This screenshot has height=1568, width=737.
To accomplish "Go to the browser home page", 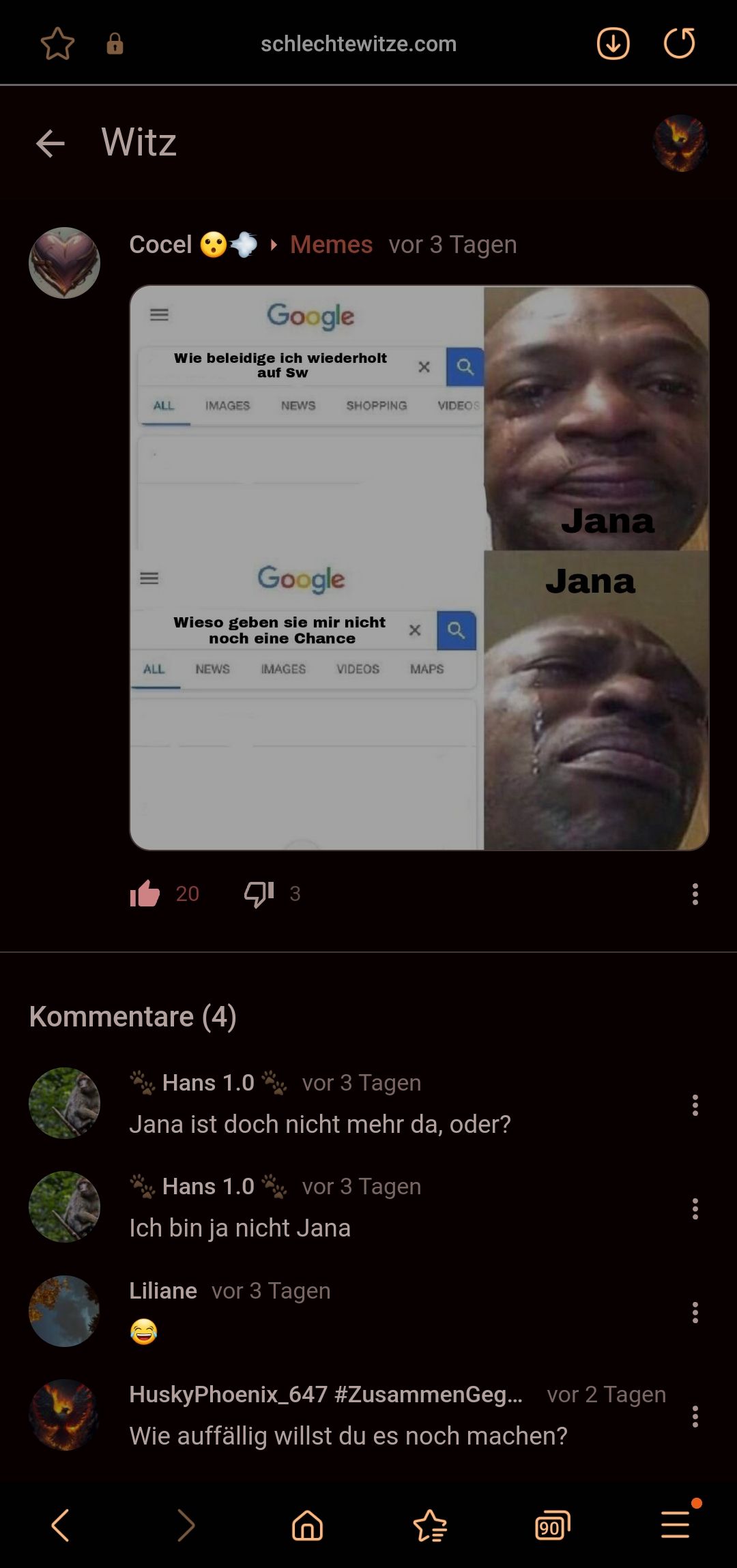I will click(x=307, y=1525).
